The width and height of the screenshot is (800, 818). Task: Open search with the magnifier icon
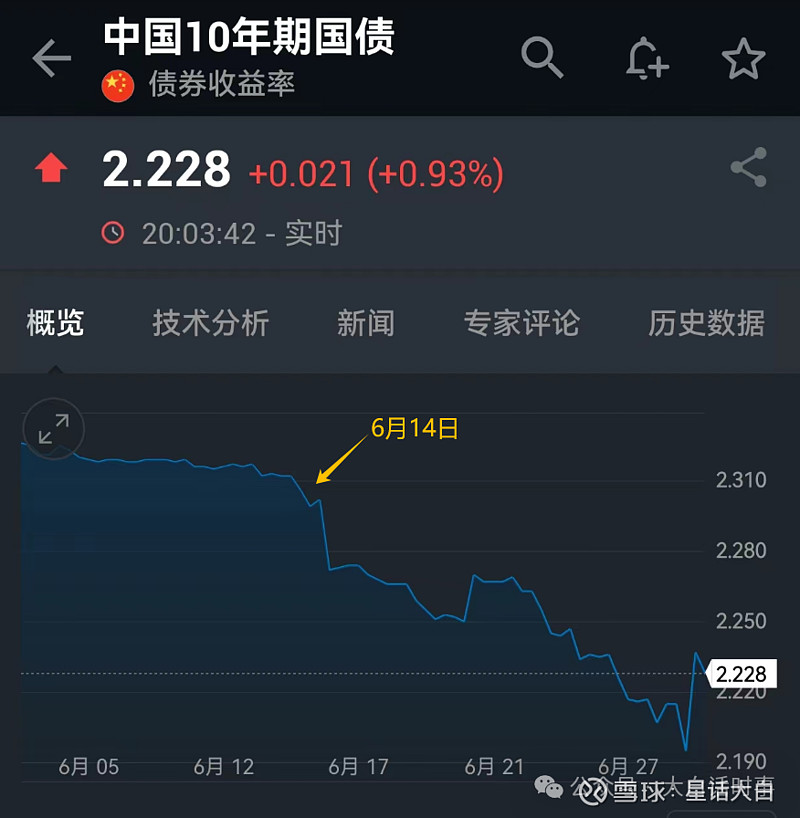point(543,59)
